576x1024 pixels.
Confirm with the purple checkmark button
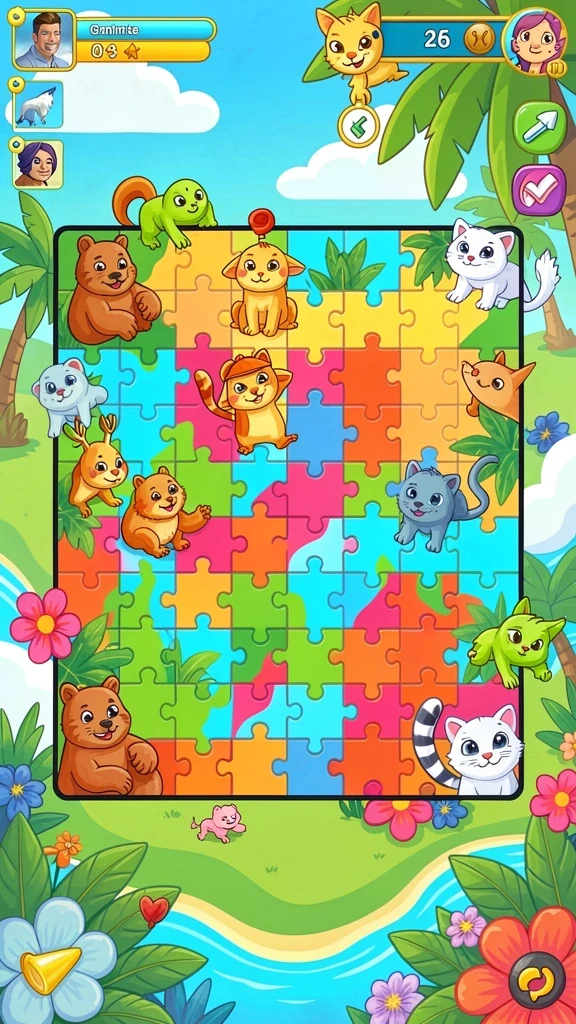(x=539, y=190)
